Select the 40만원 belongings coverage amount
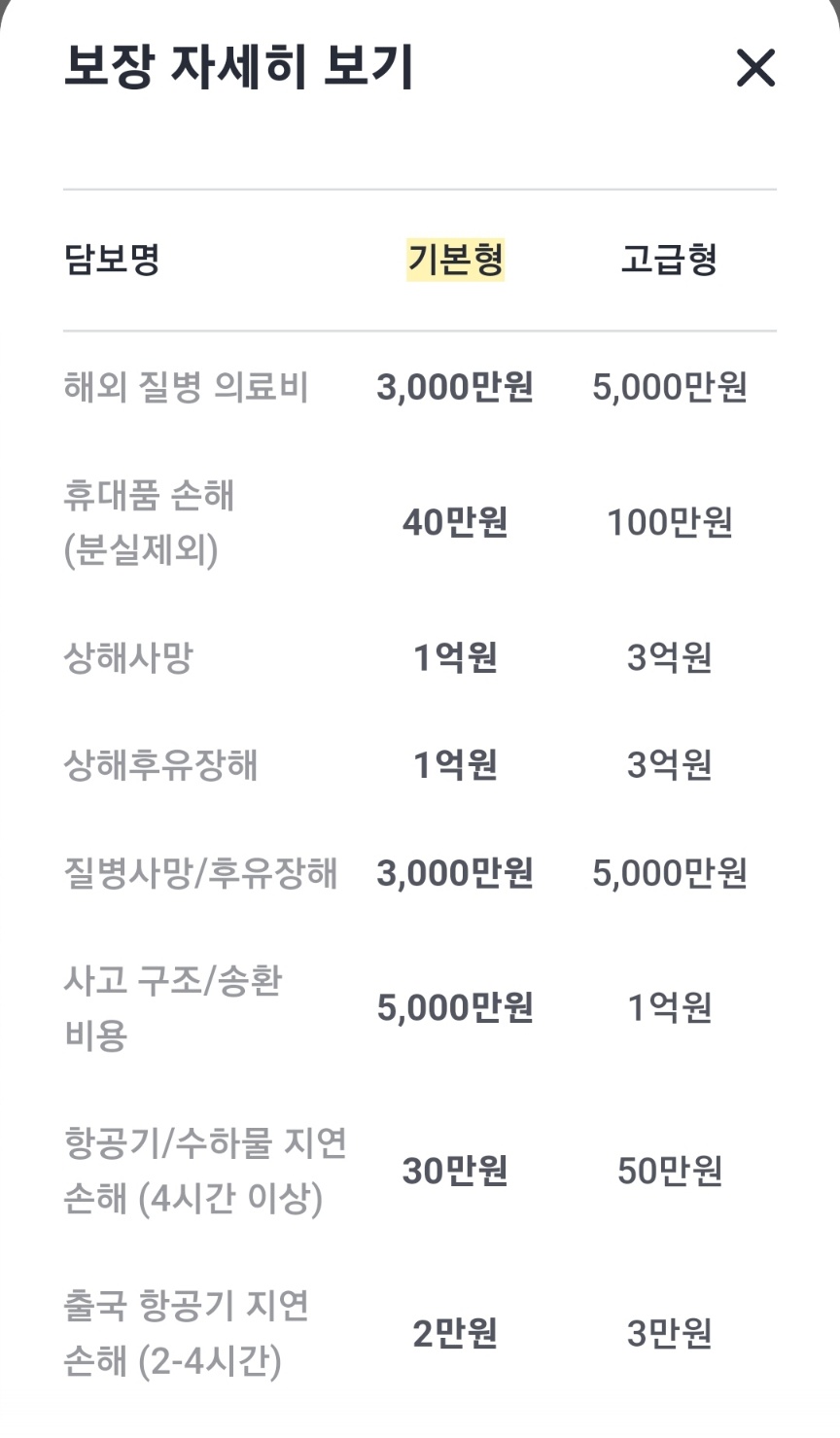The width and height of the screenshot is (840, 1438). pos(456,521)
